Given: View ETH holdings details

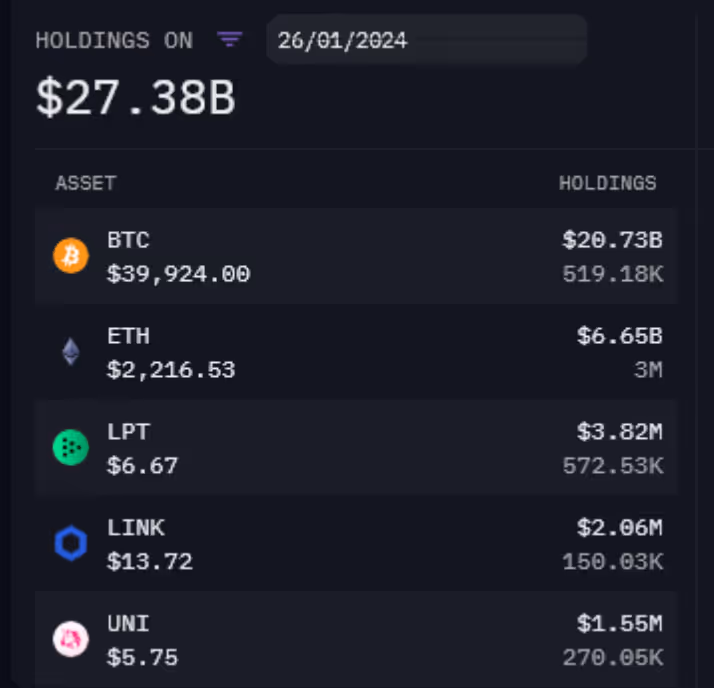Looking at the screenshot, I should pyautogui.click(x=356, y=352).
